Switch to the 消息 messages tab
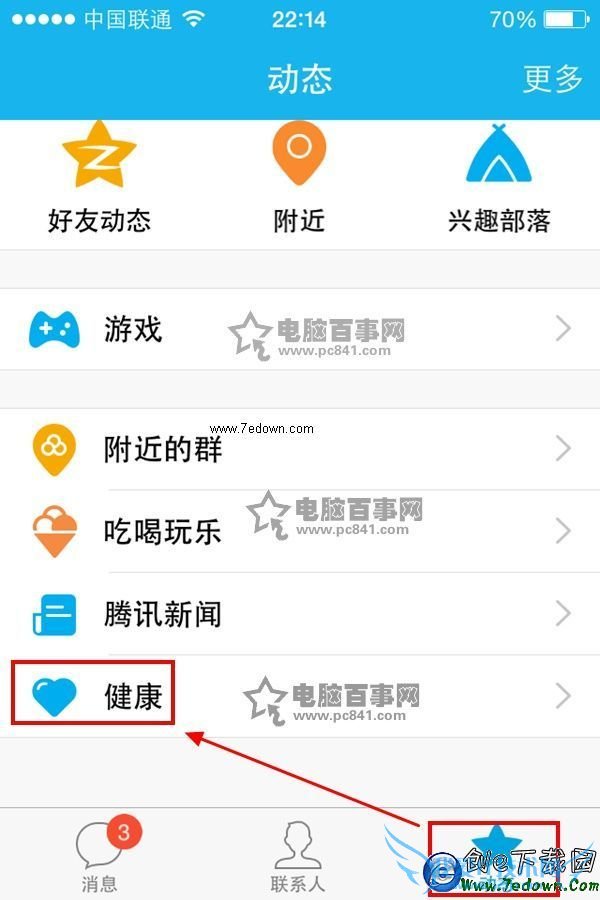Image resolution: width=600 pixels, height=900 pixels. point(99,858)
